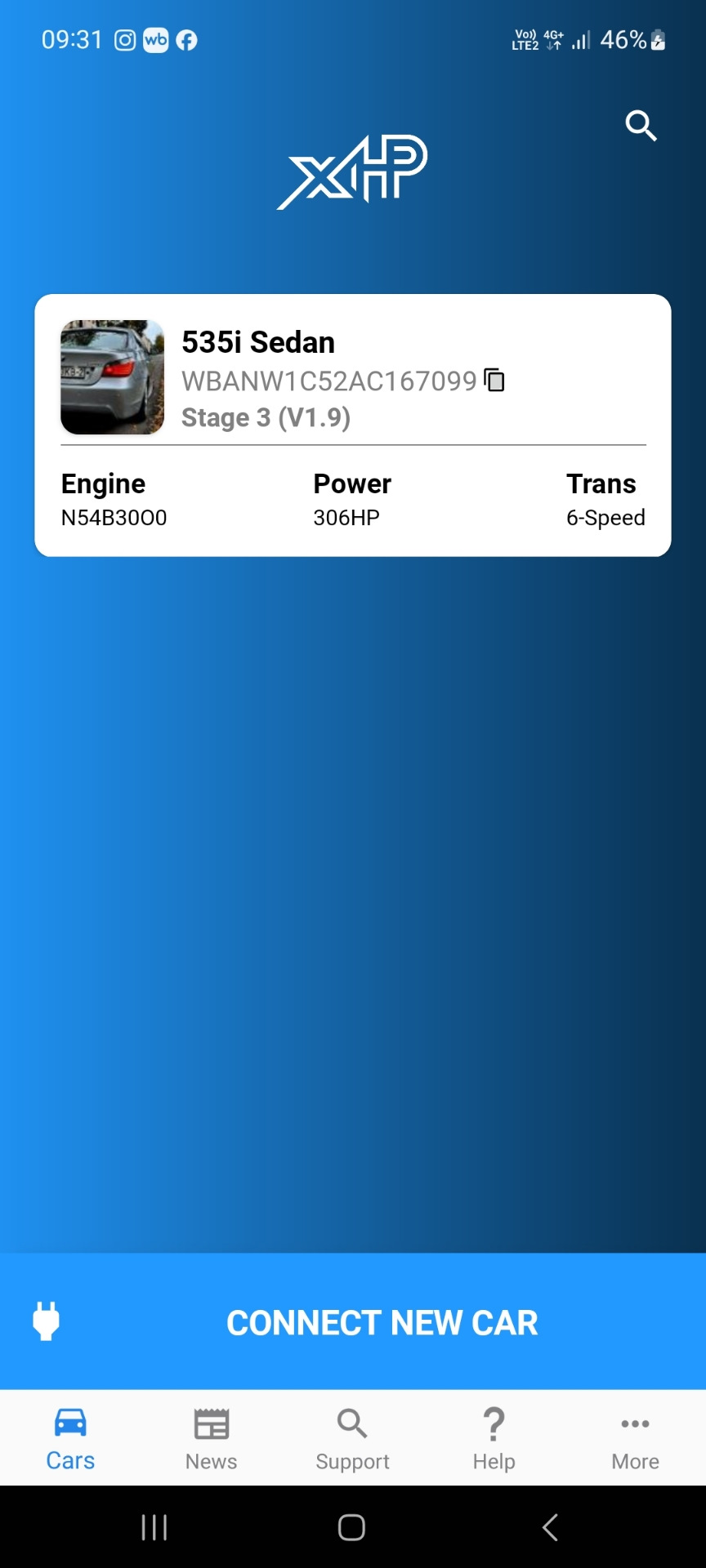
Task: Copy the VIN WBANW1C52AC167099
Action: (x=495, y=381)
